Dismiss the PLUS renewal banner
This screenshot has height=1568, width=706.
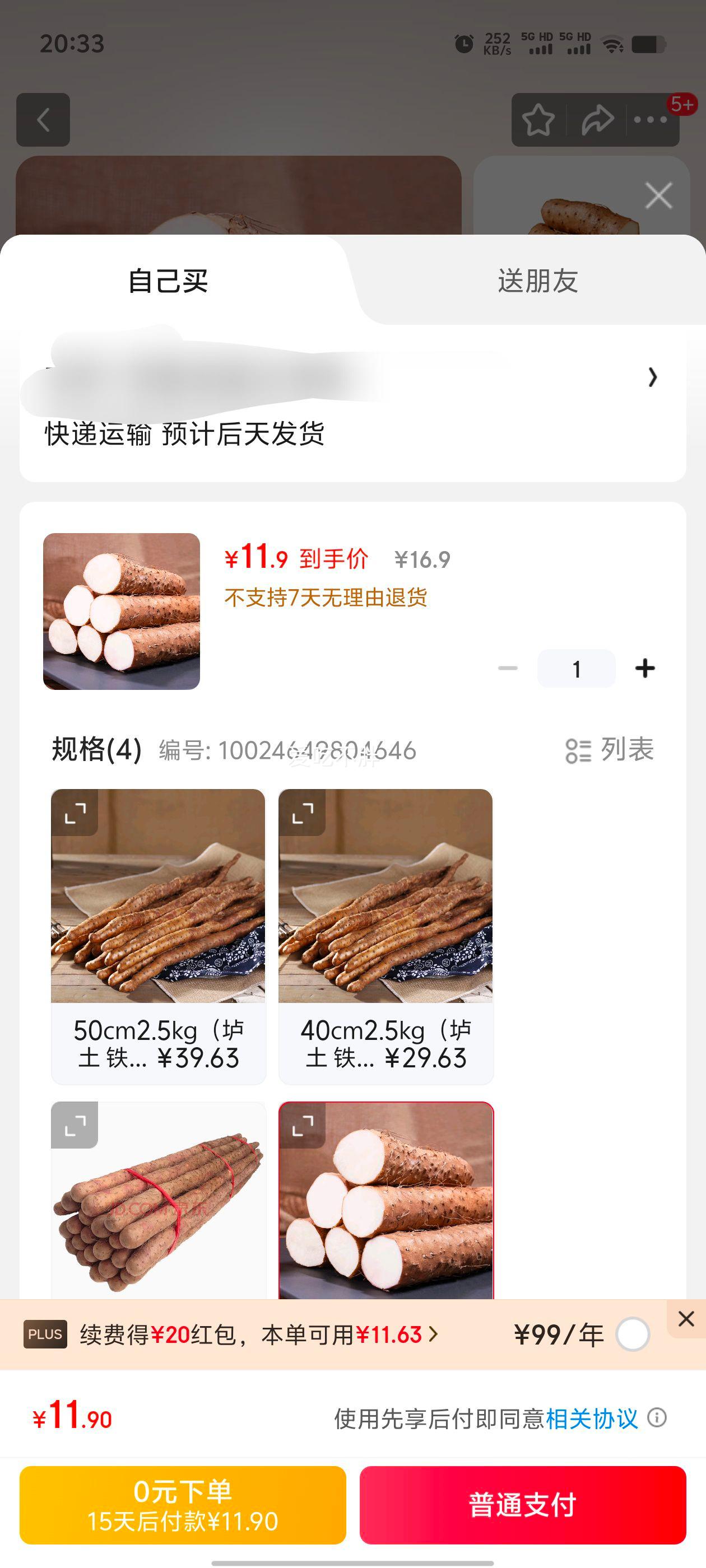686,1319
